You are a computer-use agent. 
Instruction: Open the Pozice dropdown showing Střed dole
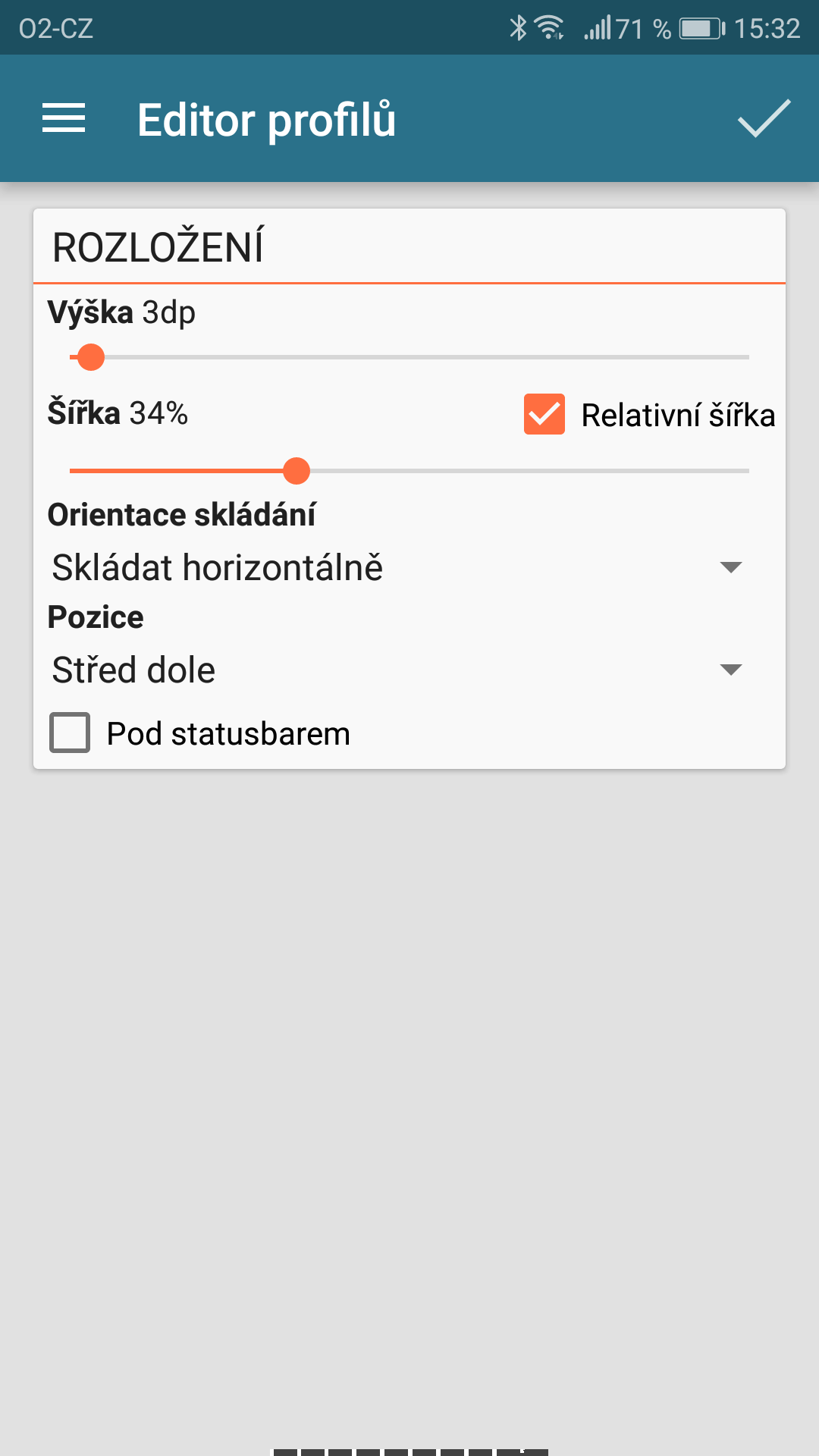(x=397, y=670)
